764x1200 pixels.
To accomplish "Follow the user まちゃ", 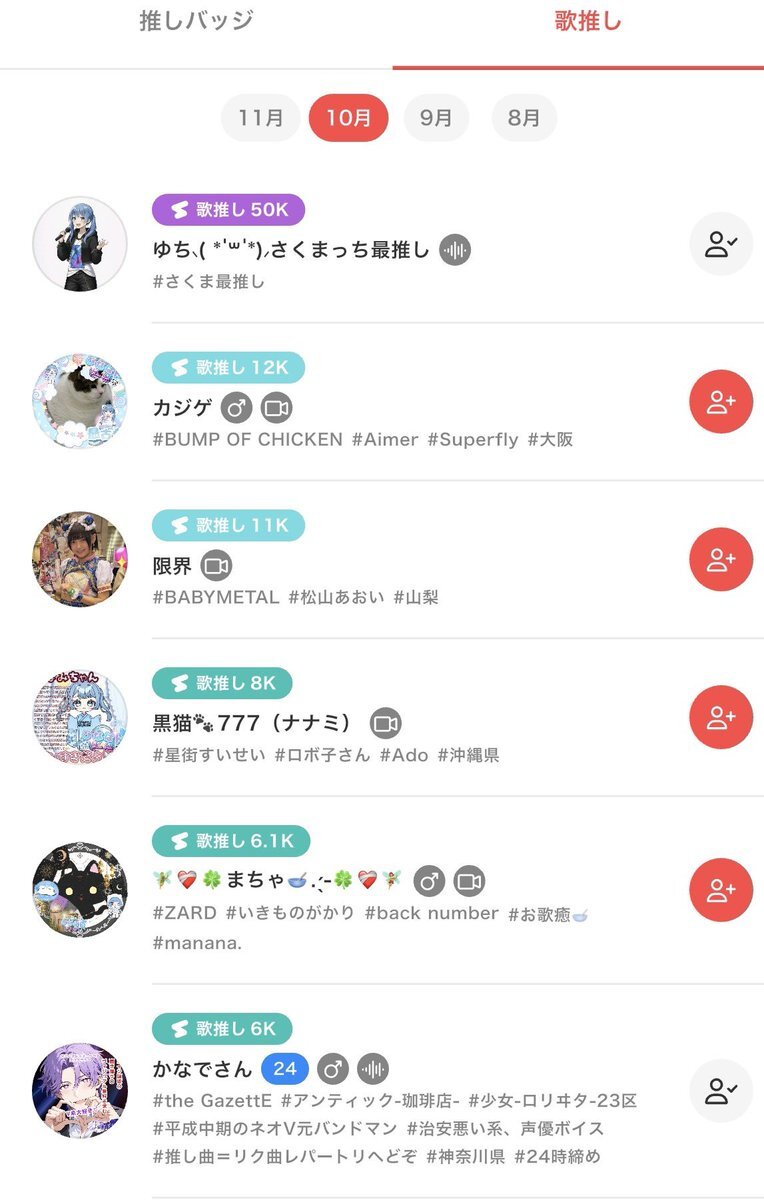I will coord(721,890).
